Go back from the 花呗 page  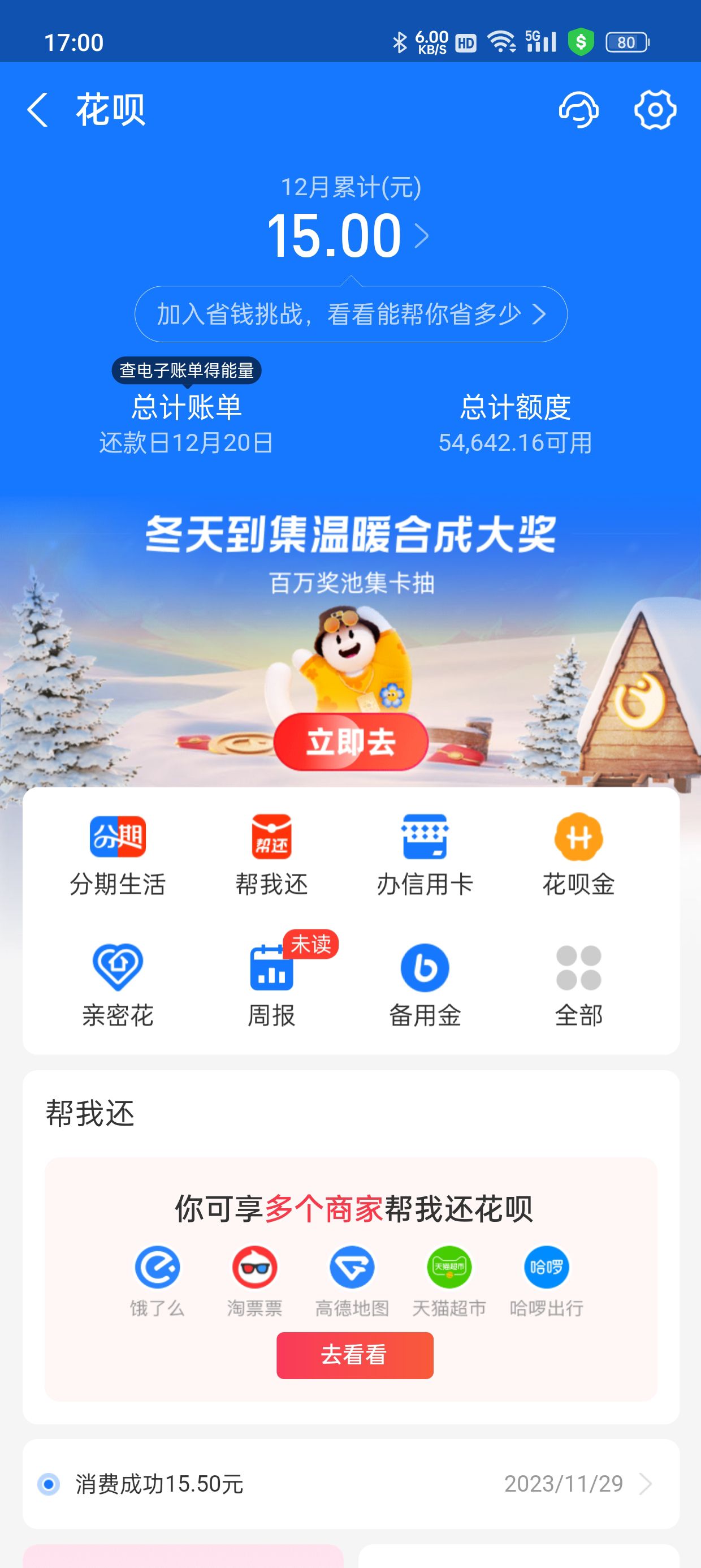point(38,110)
